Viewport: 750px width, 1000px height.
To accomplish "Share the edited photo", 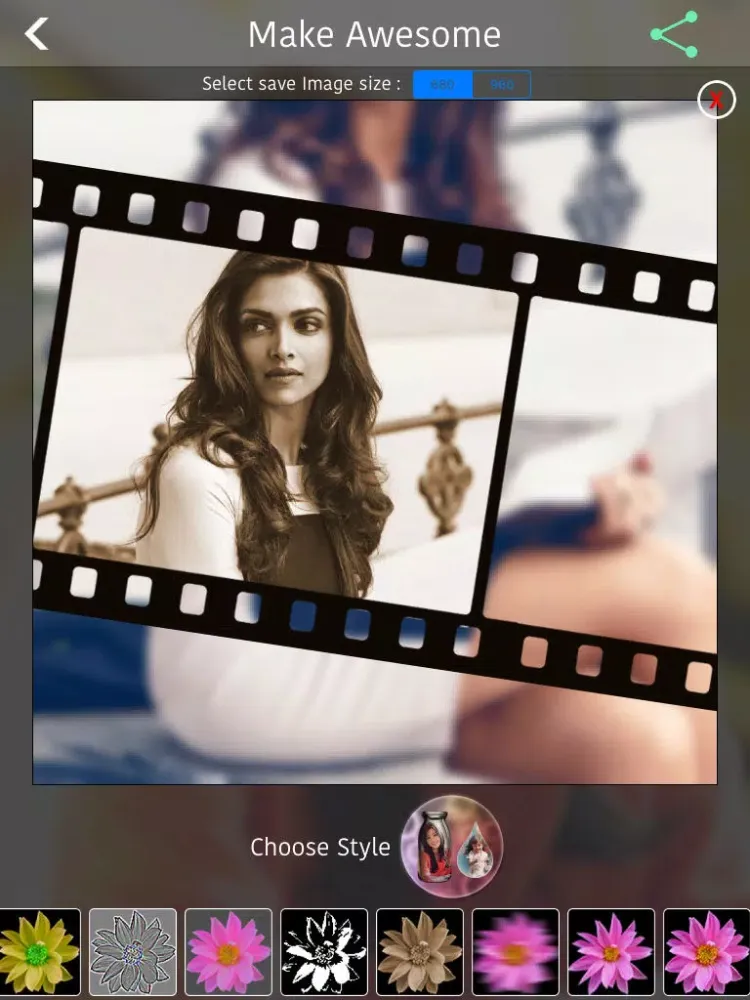I will [674, 35].
